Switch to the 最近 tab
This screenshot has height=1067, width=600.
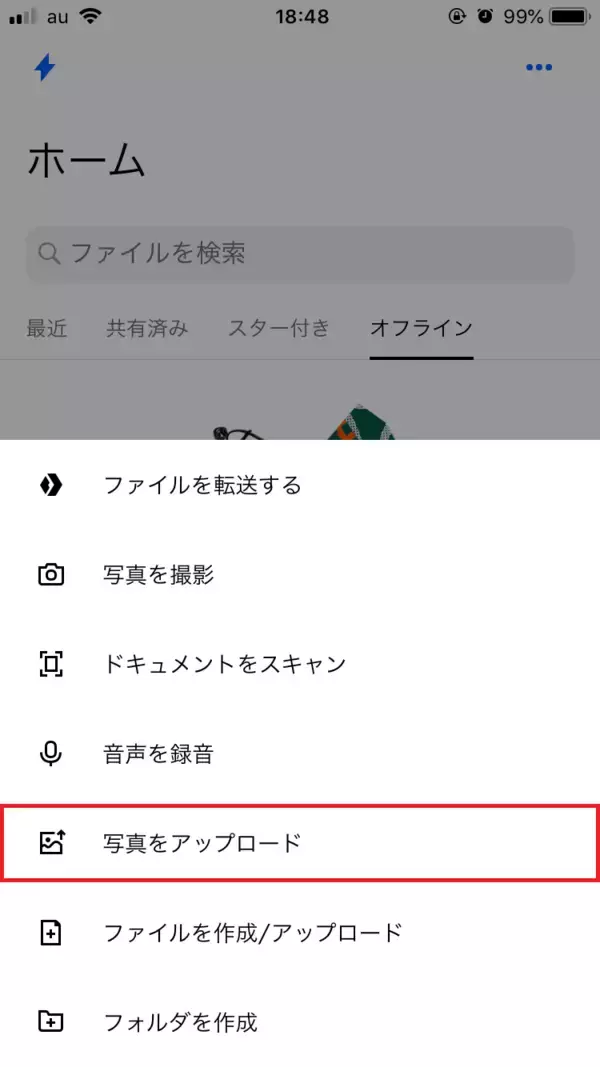(x=47, y=328)
